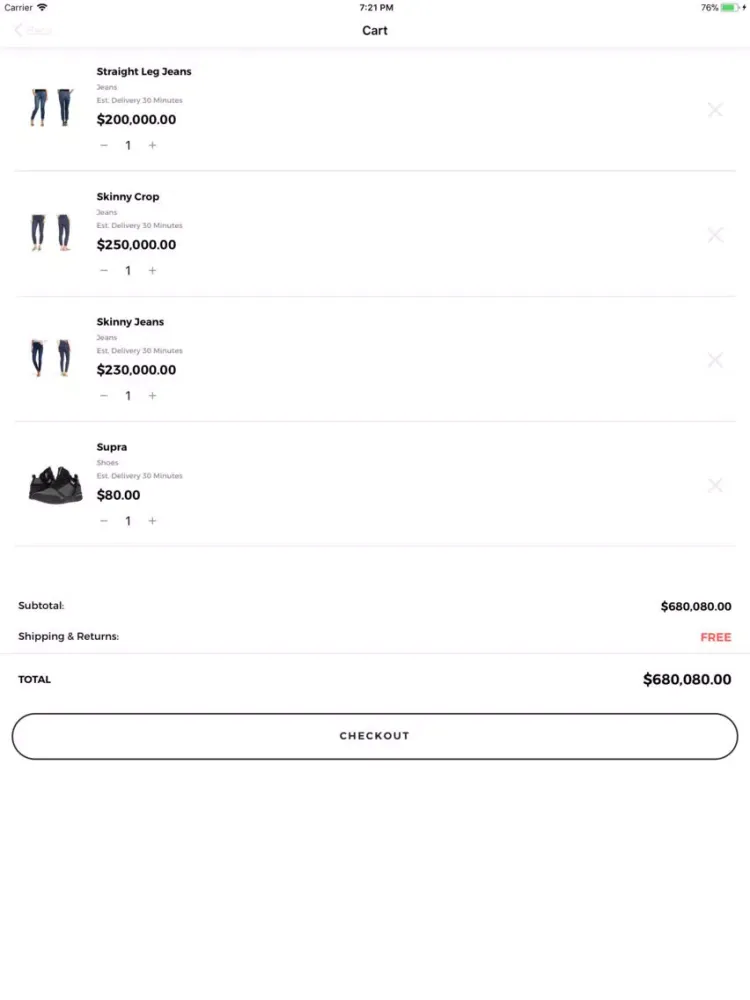Viewport: 750px width, 1000px height.
Task: Tap the Checkout button
Action: click(375, 736)
